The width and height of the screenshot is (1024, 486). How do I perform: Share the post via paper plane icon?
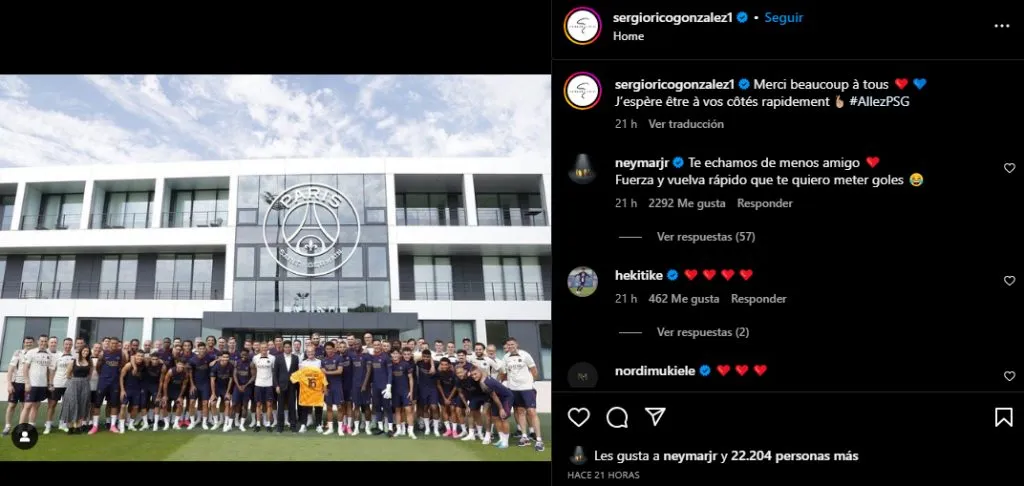pyautogui.click(x=655, y=417)
